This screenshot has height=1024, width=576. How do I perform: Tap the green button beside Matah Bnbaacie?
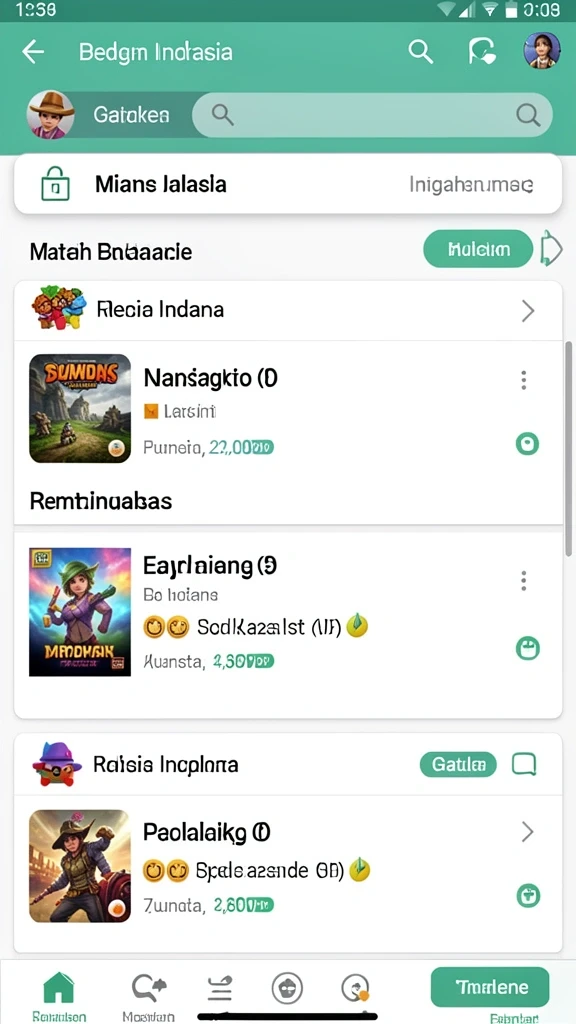click(478, 249)
